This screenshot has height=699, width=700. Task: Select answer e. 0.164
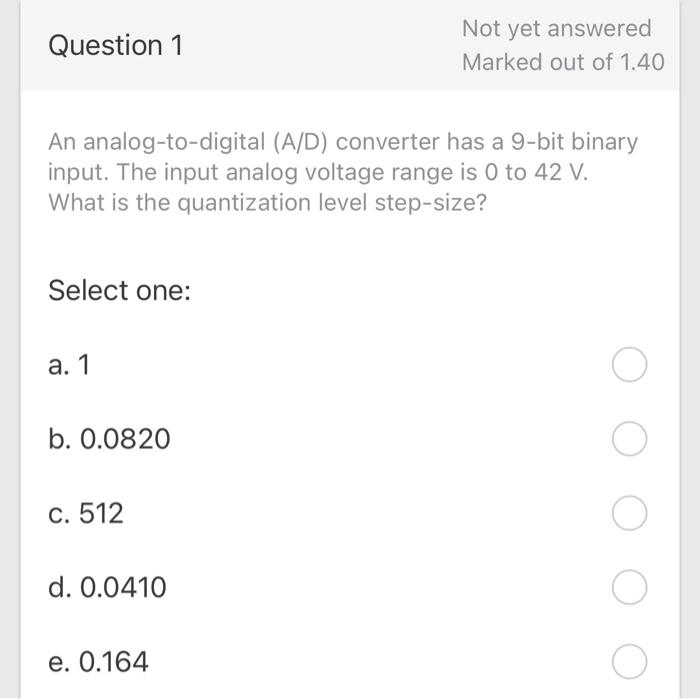tap(629, 661)
